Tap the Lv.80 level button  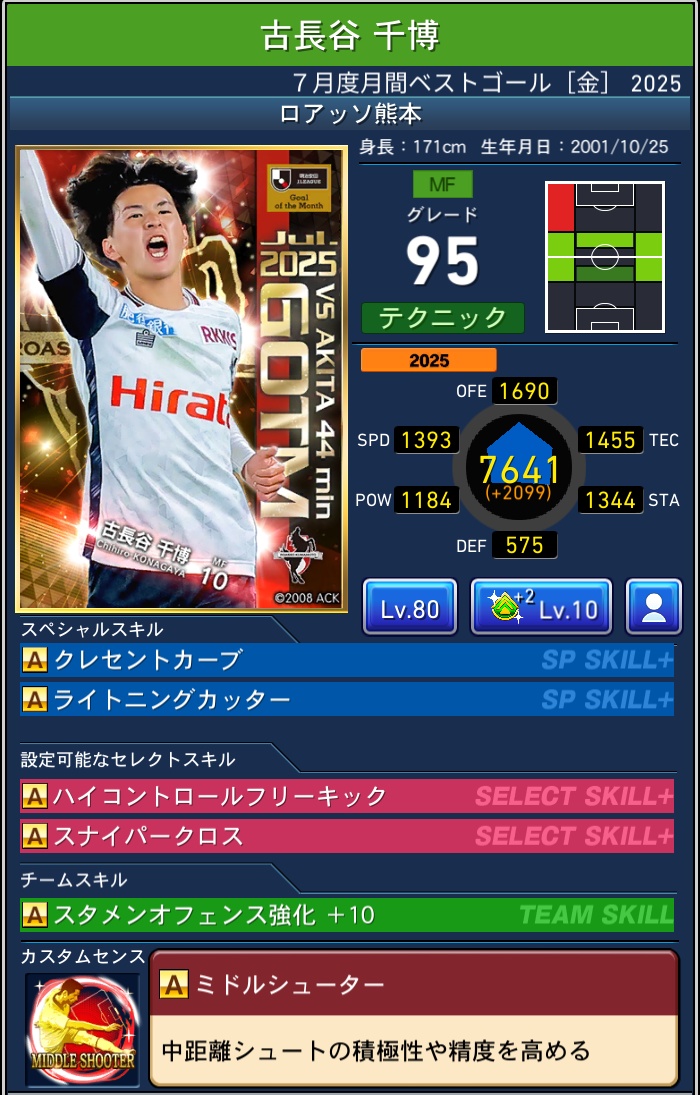[x=410, y=607]
